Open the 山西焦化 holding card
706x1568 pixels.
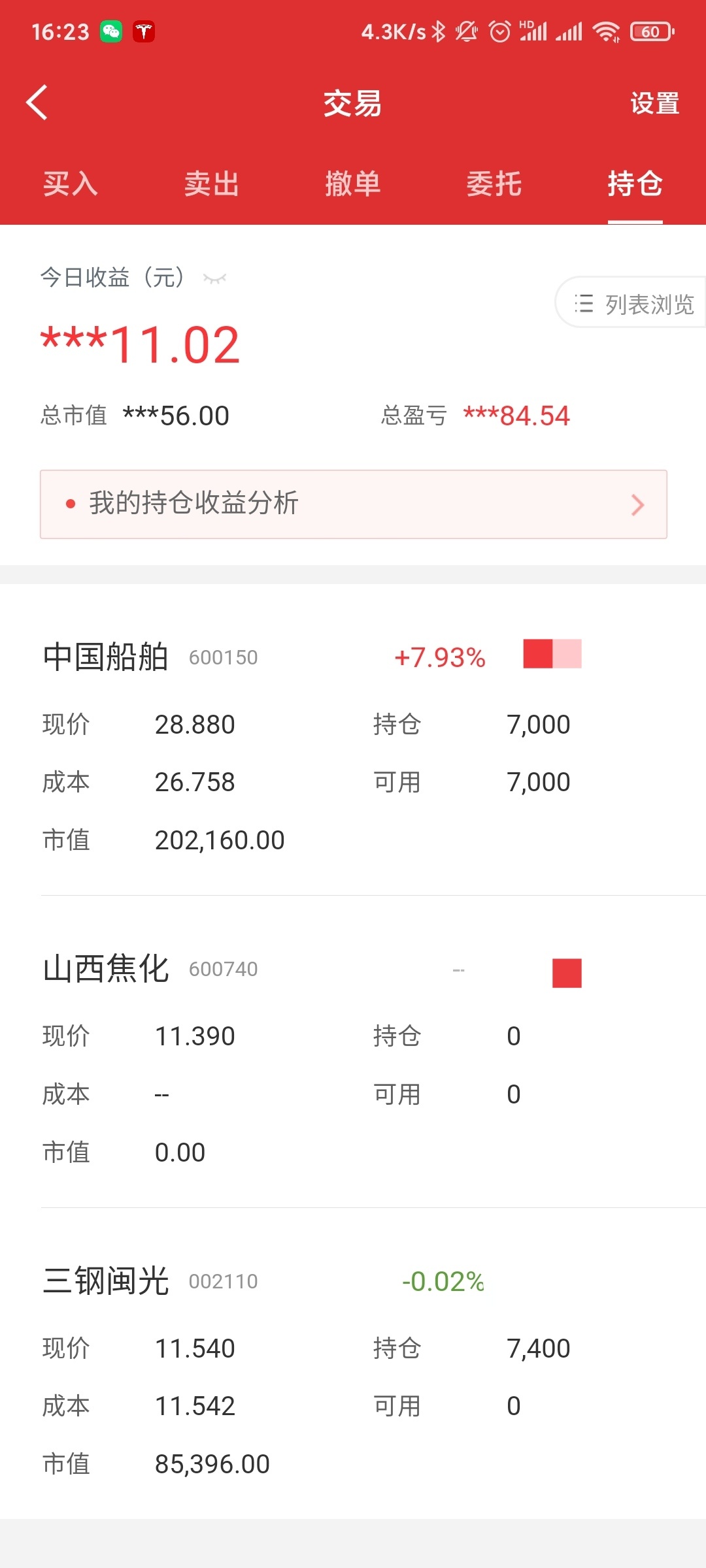pos(353,1053)
